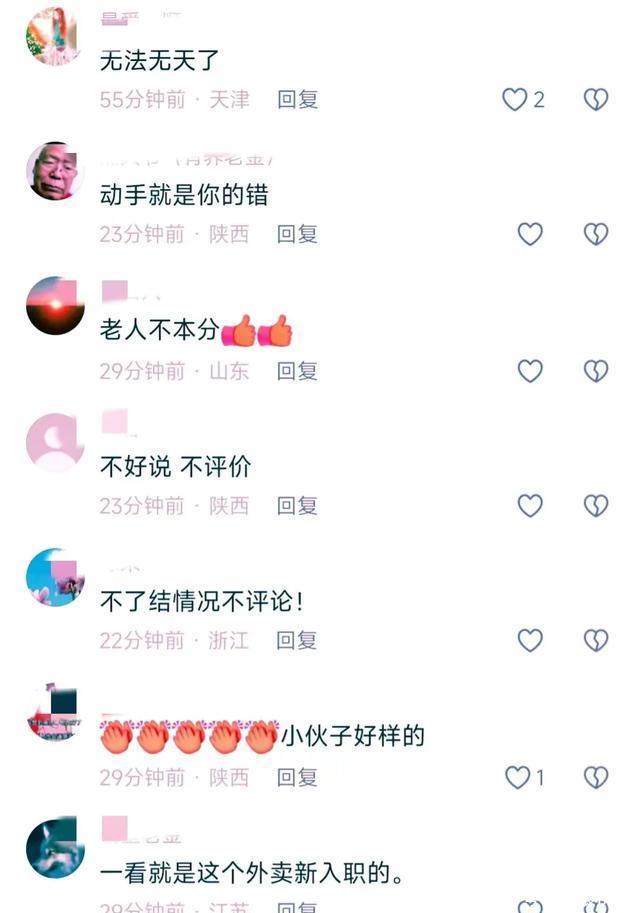Dislike the comment 不了结情况不评论

pyautogui.click(x=596, y=640)
